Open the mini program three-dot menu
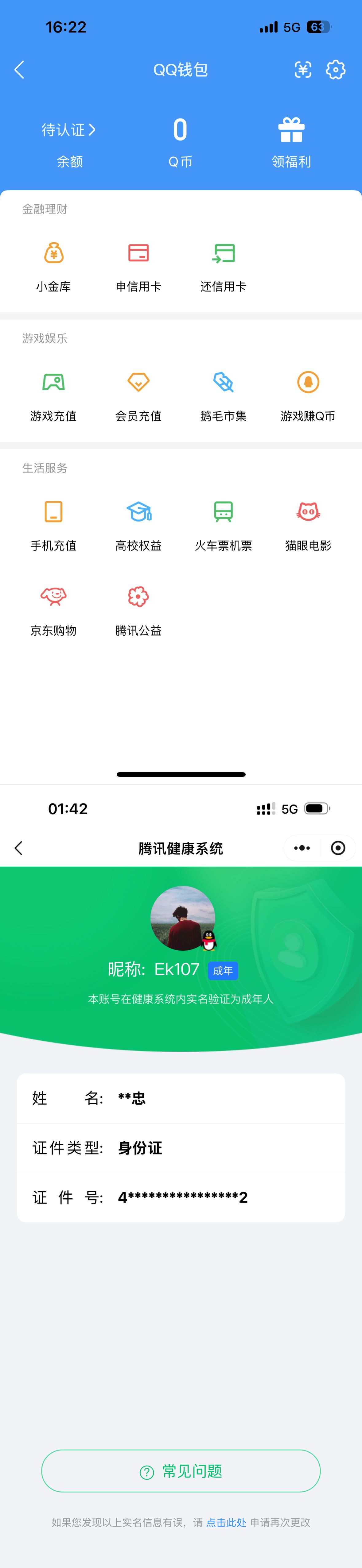Screen dimensions: 362x1568 (302, 848)
